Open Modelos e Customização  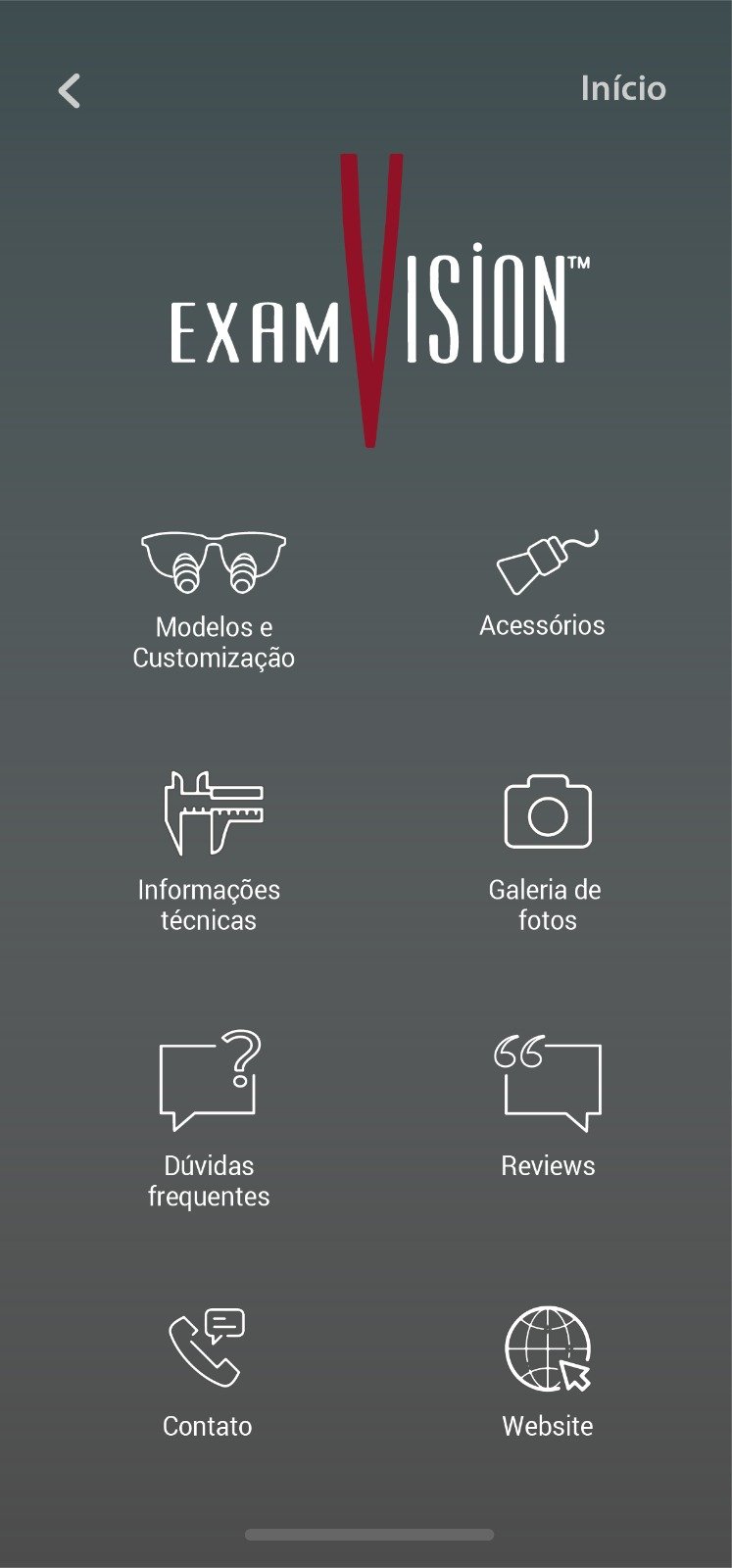[214, 598]
